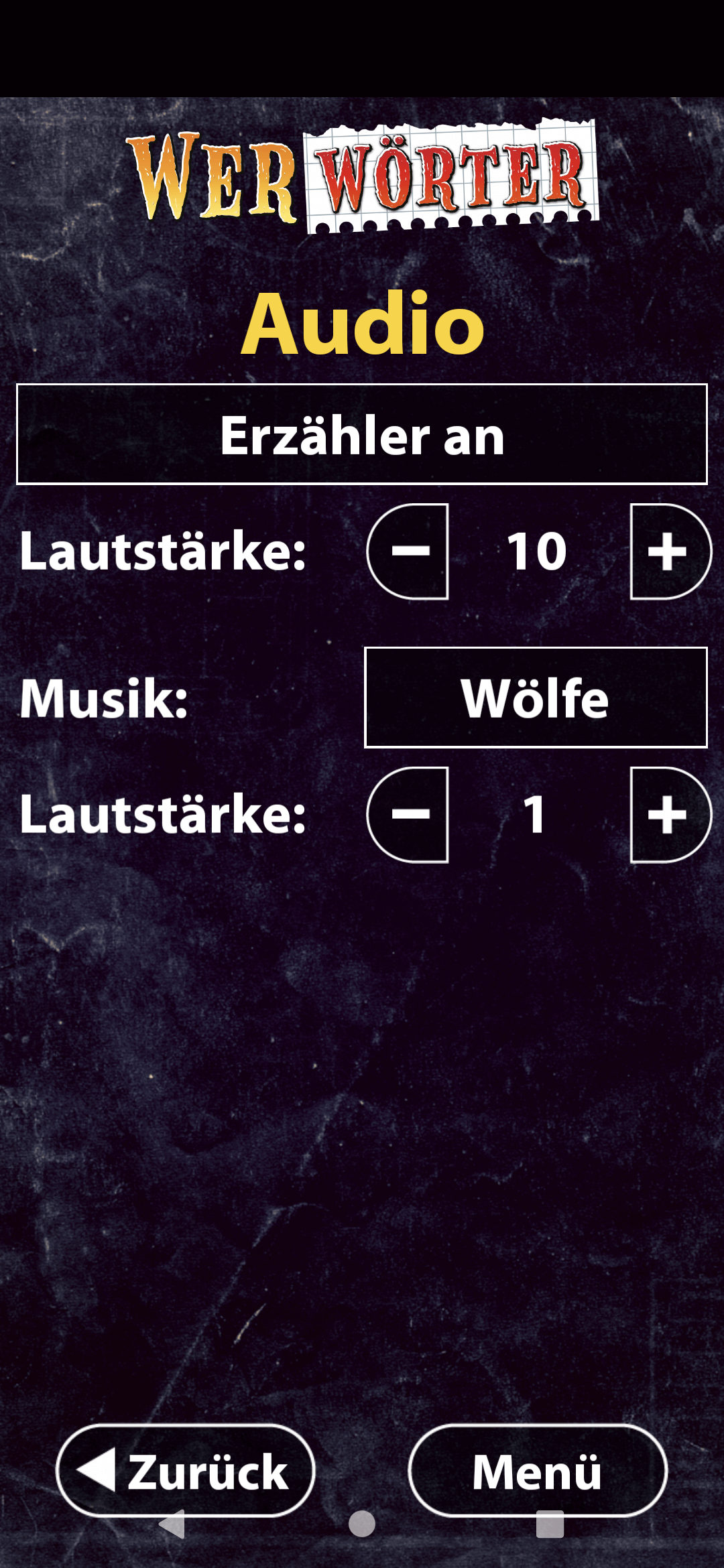Open the Menü button
Image resolution: width=724 pixels, height=1568 pixels.
point(538,1471)
